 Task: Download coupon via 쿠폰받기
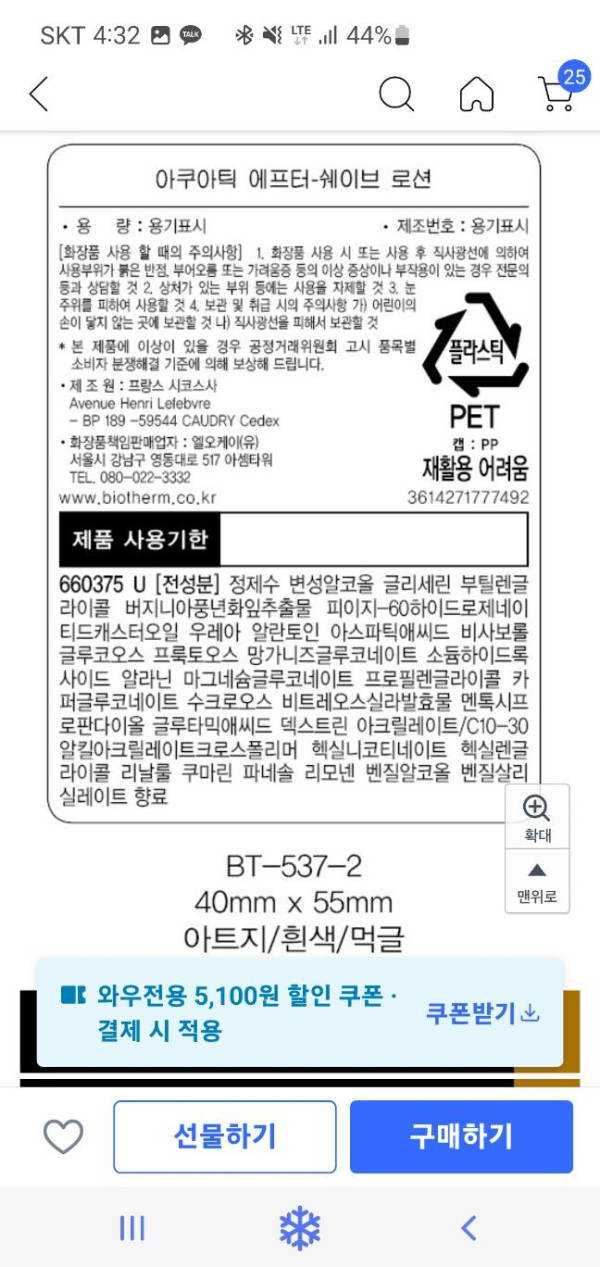483,1013
